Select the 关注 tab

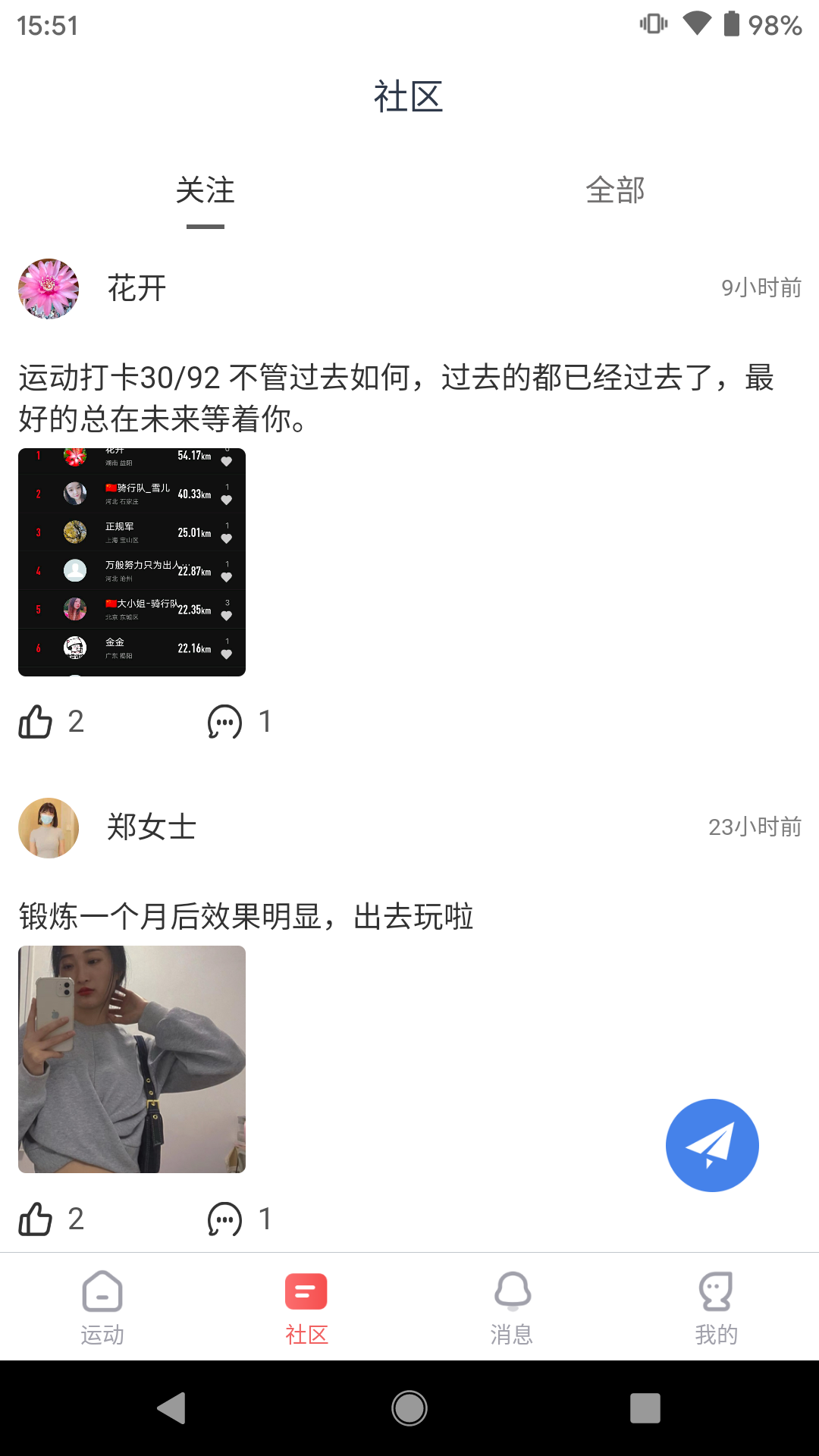coord(205,190)
